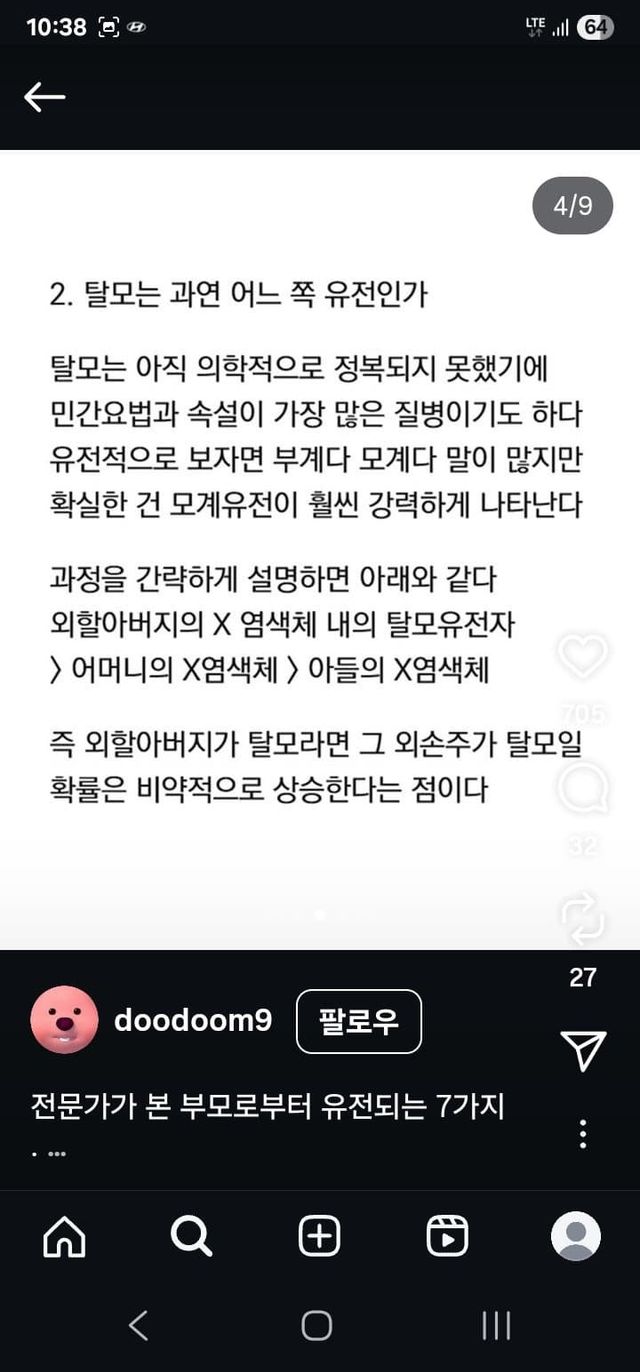
Task: Open the system recent apps view
Action: point(496,1326)
